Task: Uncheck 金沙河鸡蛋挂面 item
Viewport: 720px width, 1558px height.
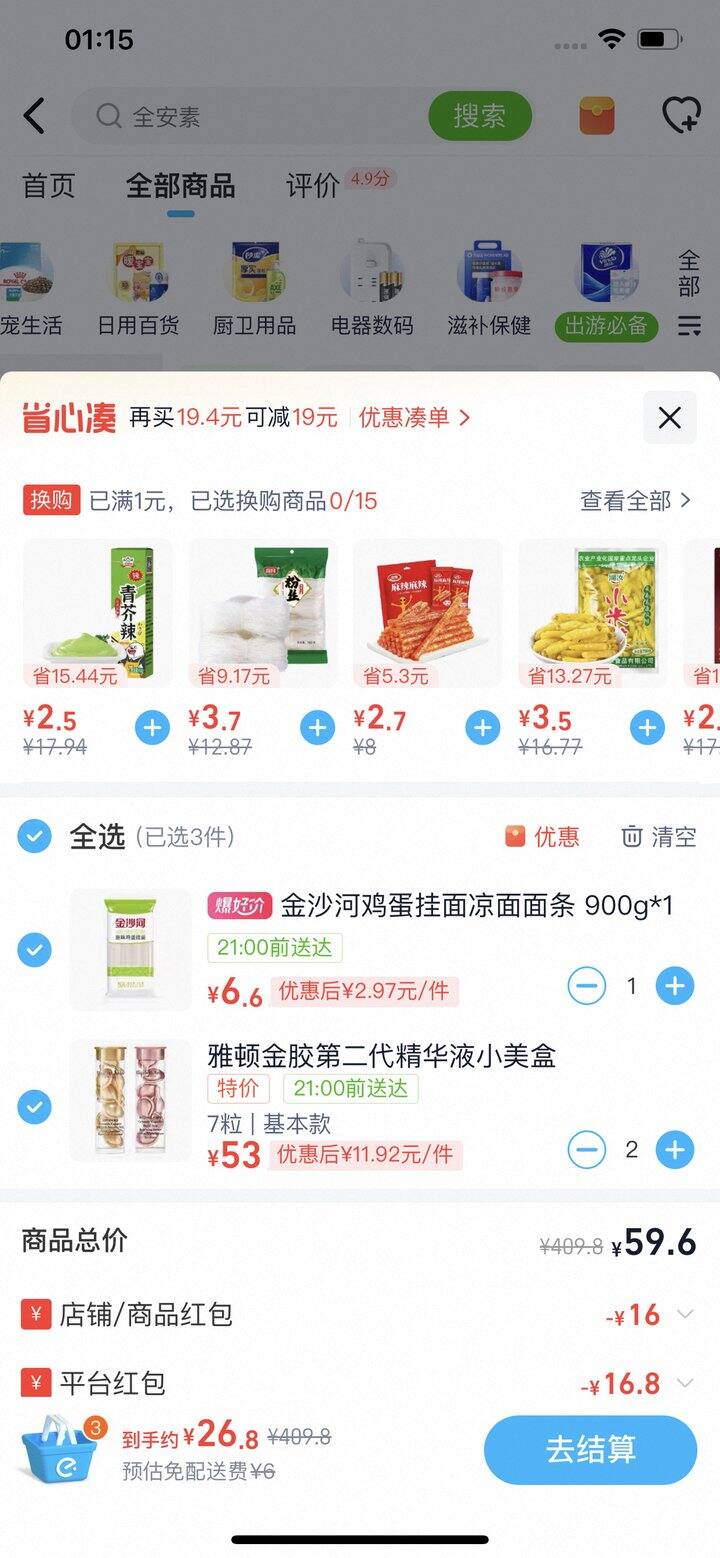Action: (35, 950)
